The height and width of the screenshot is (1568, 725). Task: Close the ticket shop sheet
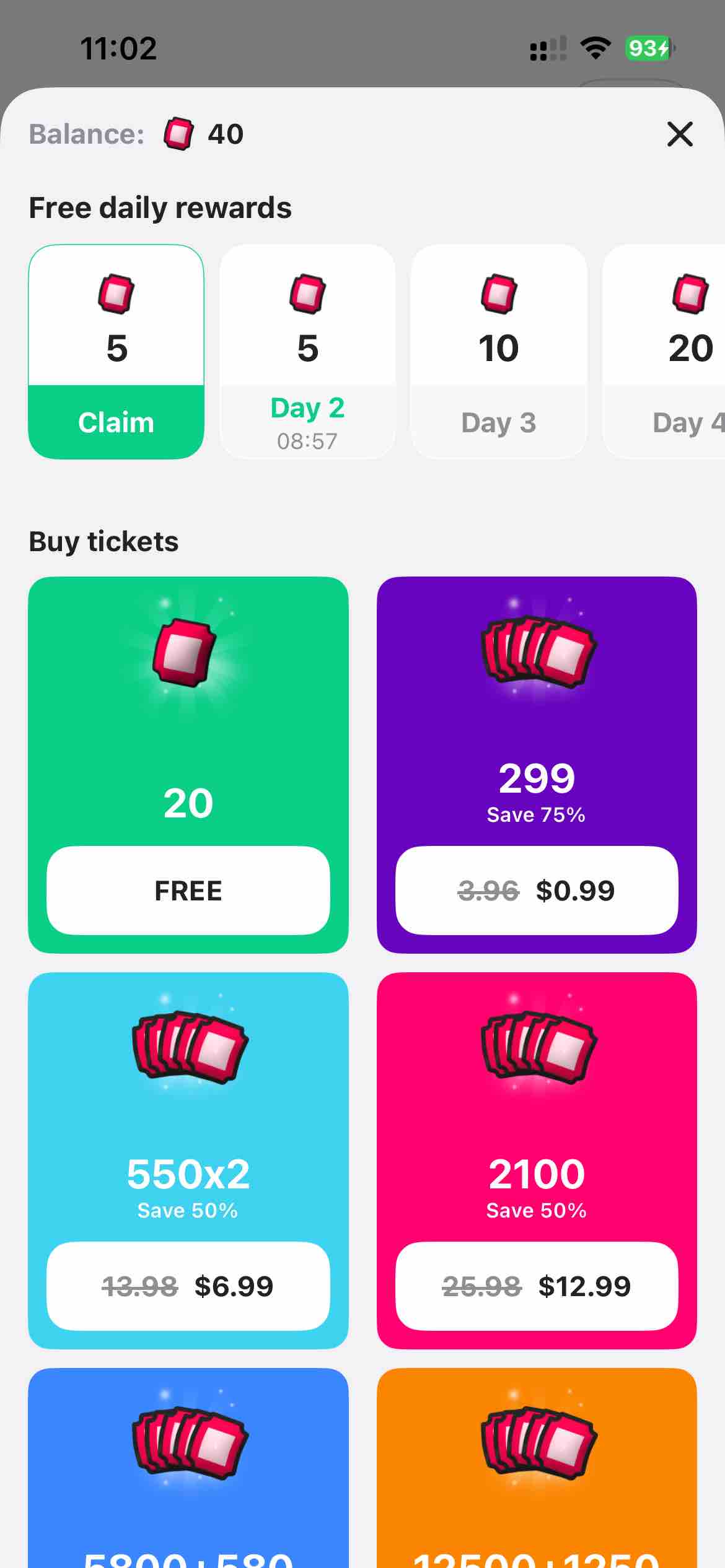[679, 134]
